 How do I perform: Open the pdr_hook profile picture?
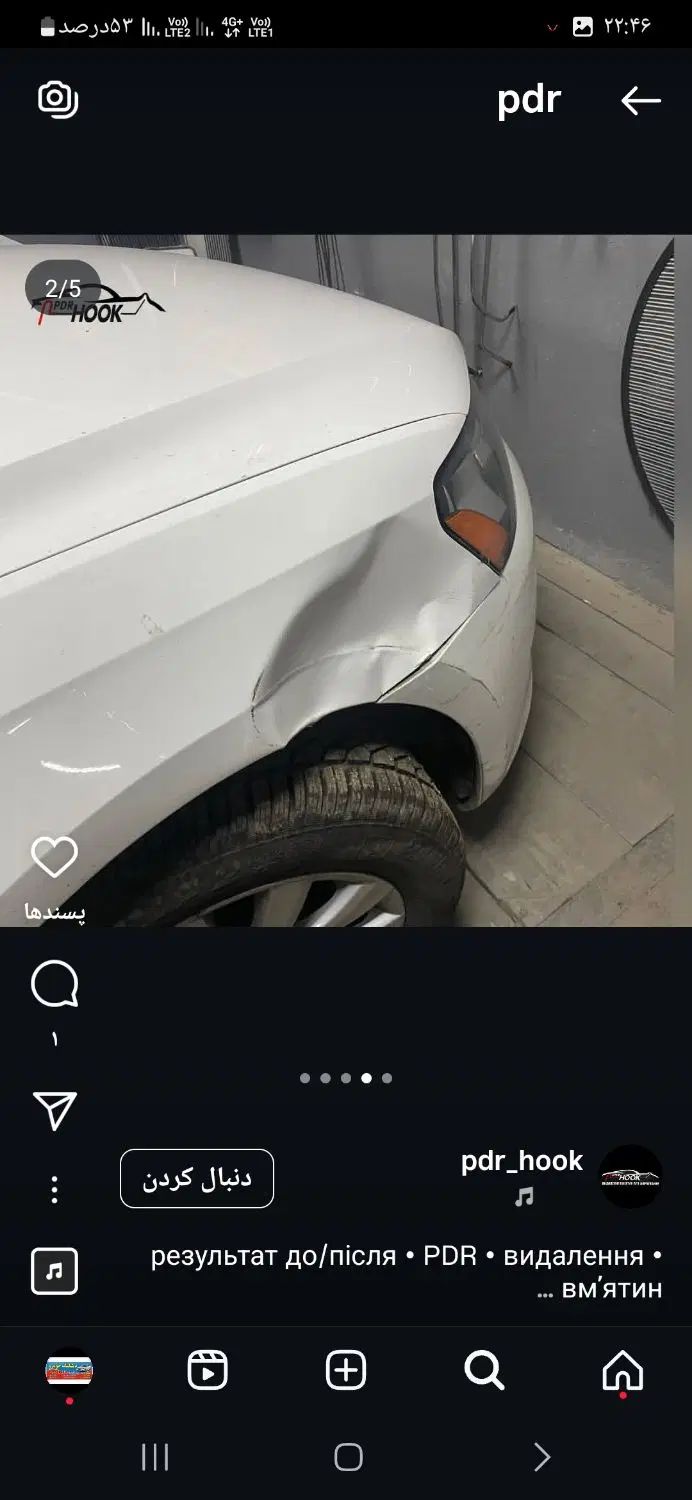630,1177
